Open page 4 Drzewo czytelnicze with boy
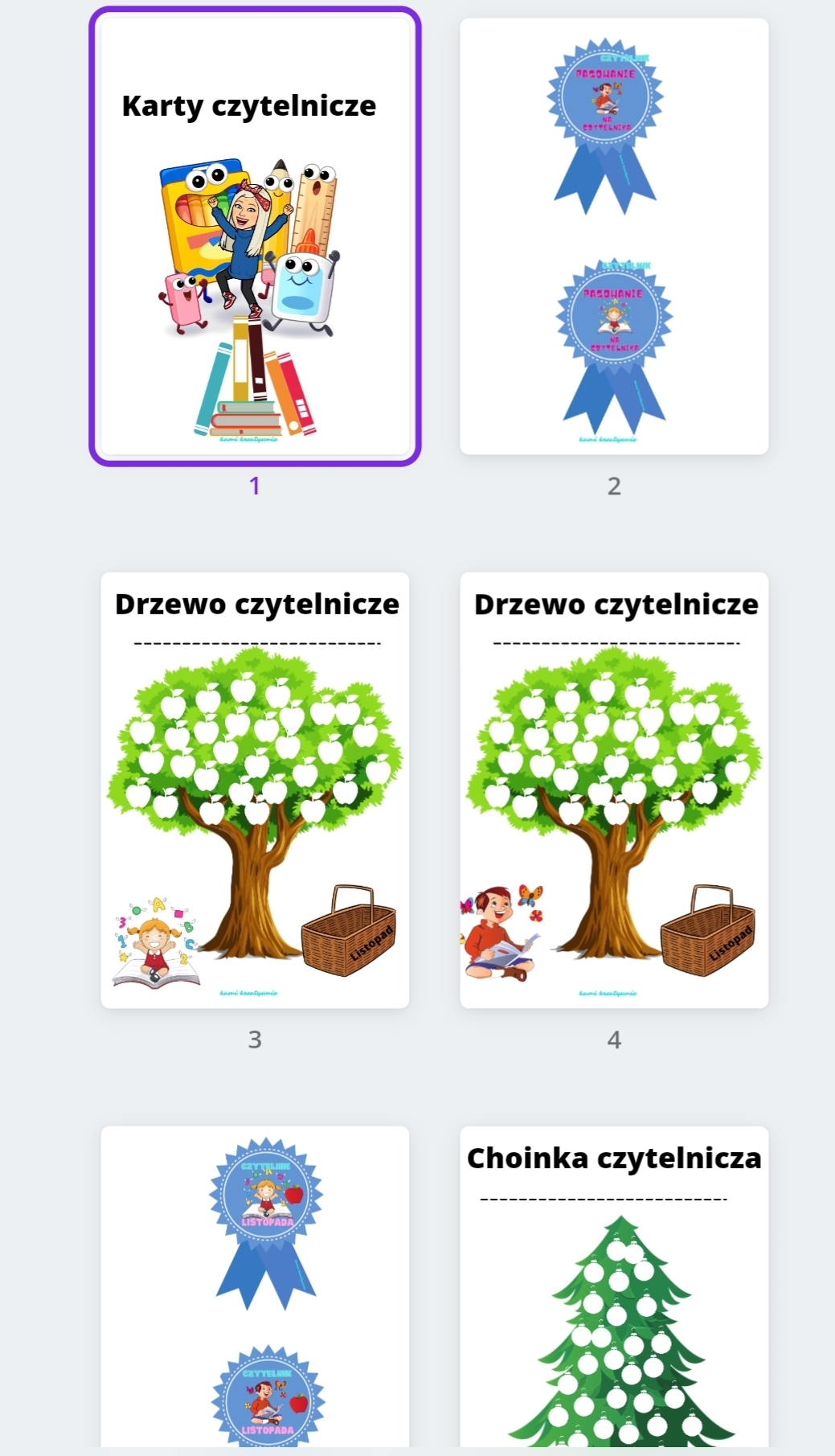This screenshot has height=1456, width=835. point(614,790)
